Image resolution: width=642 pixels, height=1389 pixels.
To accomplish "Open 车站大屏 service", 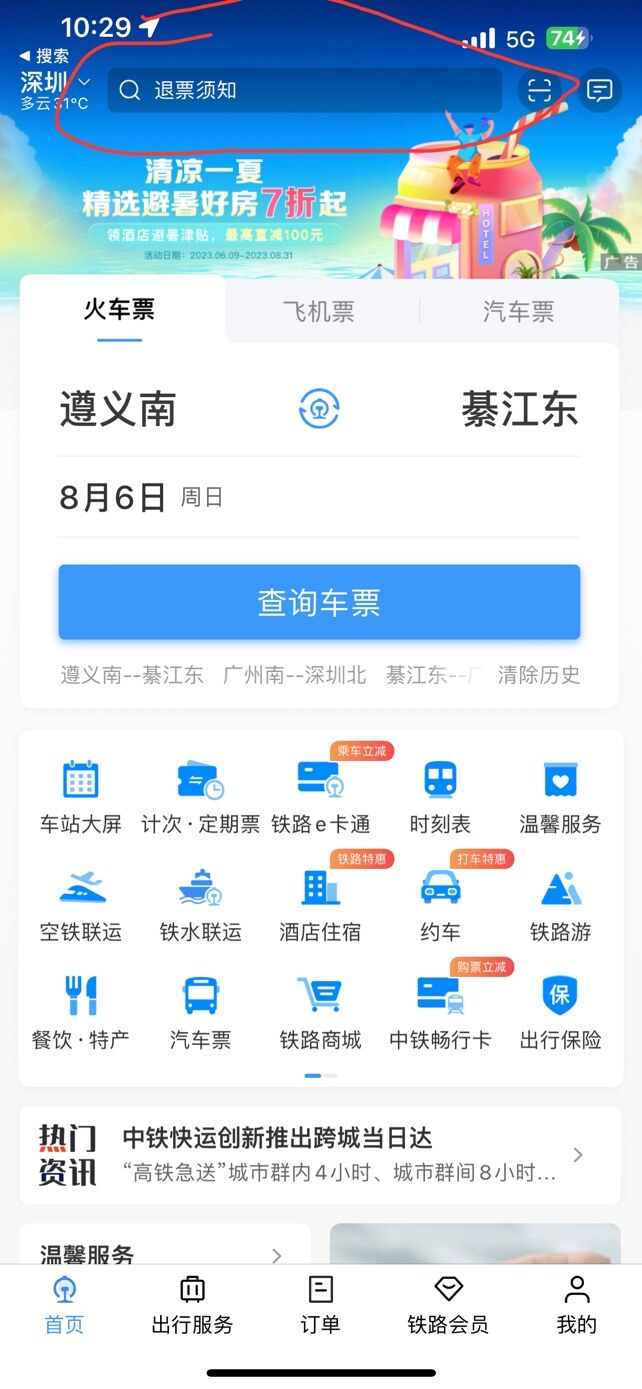I will [x=80, y=796].
